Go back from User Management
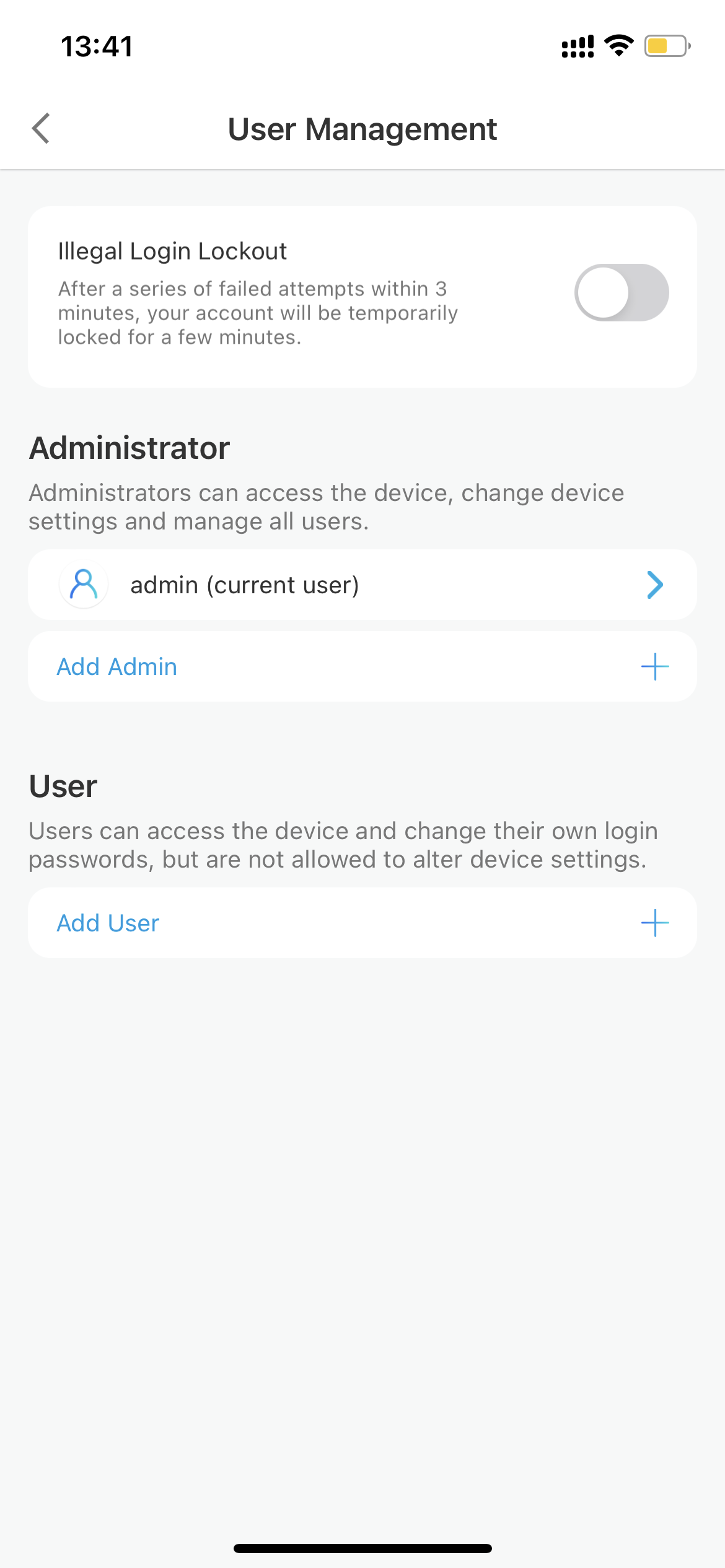Image resolution: width=725 pixels, height=1568 pixels. coord(41,129)
